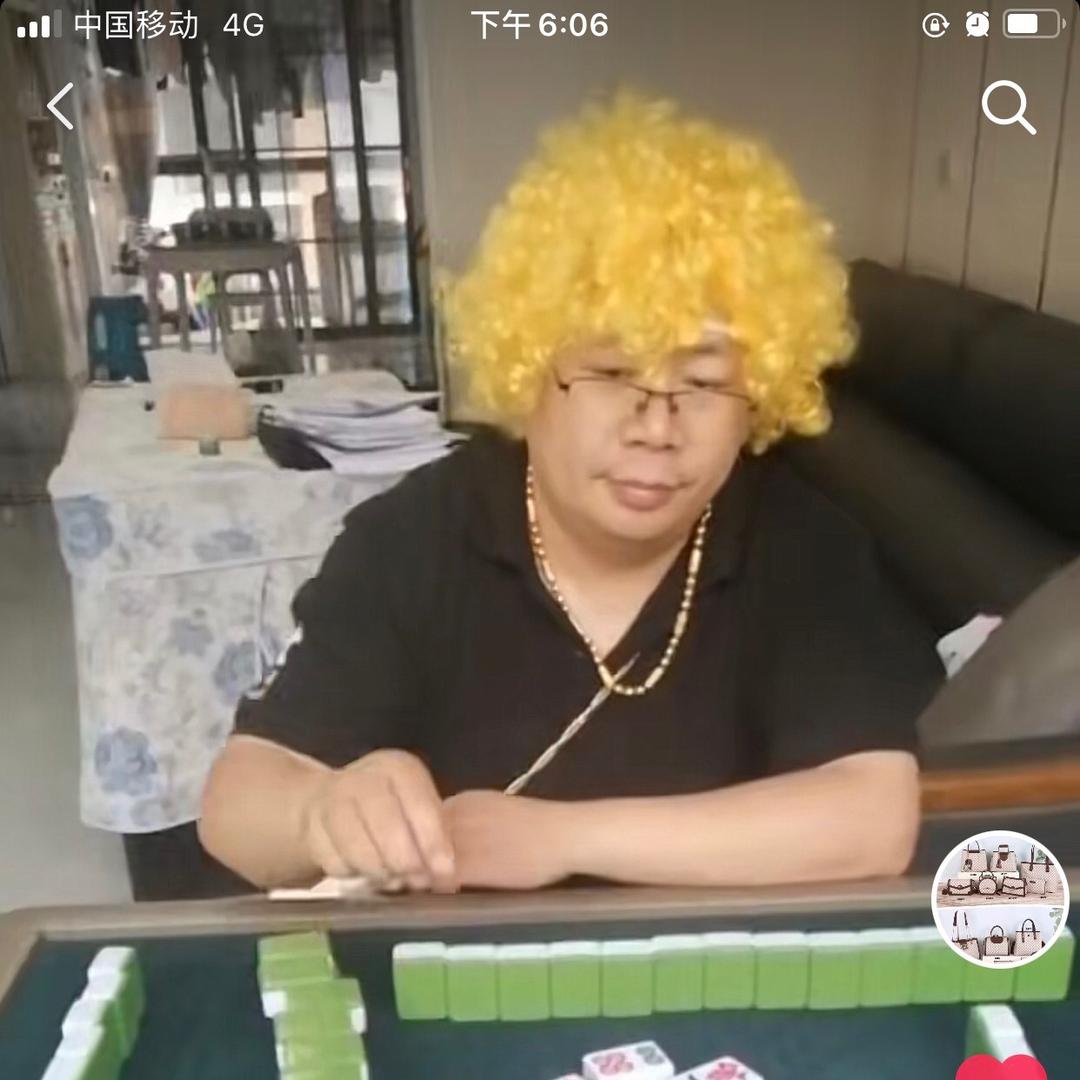Viewport: 1080px width, 1080px height.
Task: Like the video with the red heart
Action: 1000,1068
